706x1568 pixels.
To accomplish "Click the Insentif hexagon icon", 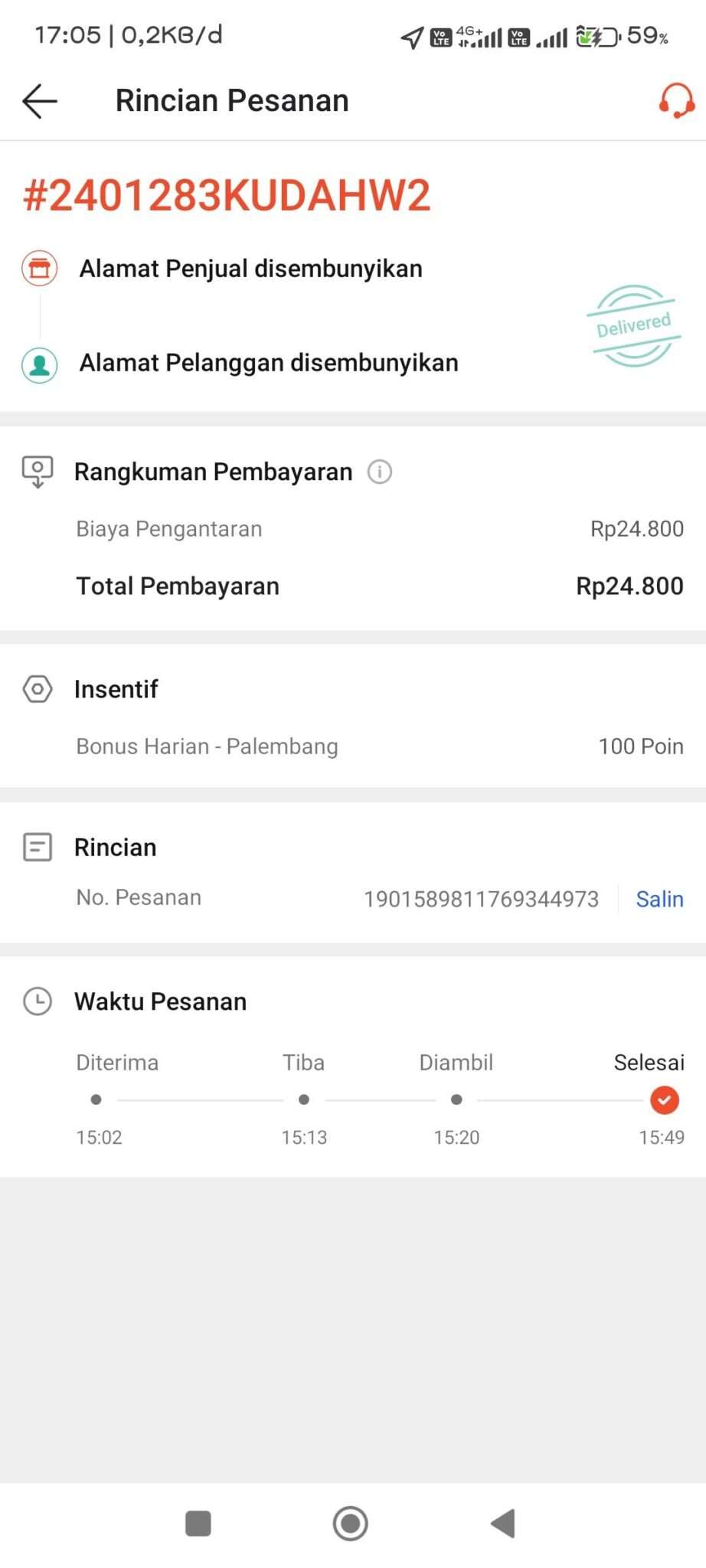I will [x=38, y=689].
